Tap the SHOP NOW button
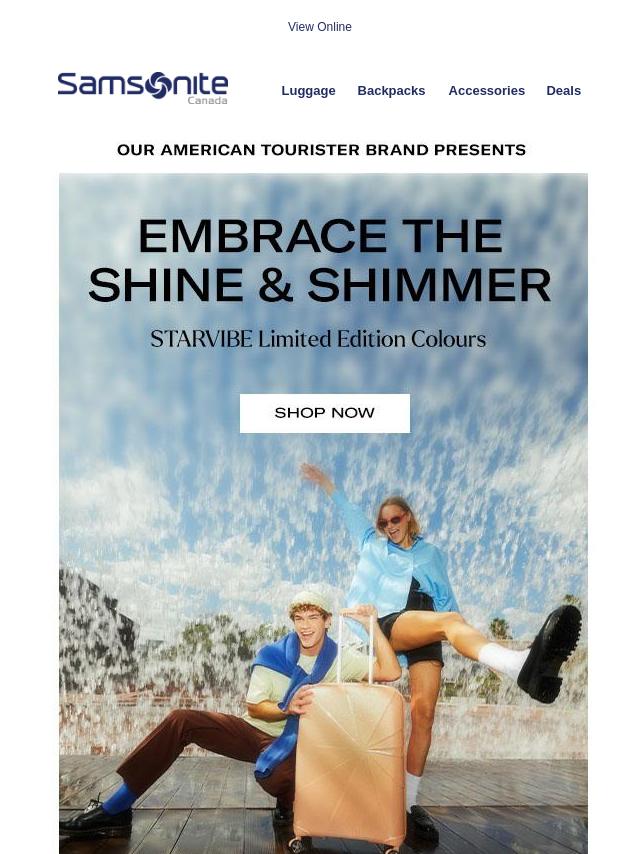 (324, 413)
